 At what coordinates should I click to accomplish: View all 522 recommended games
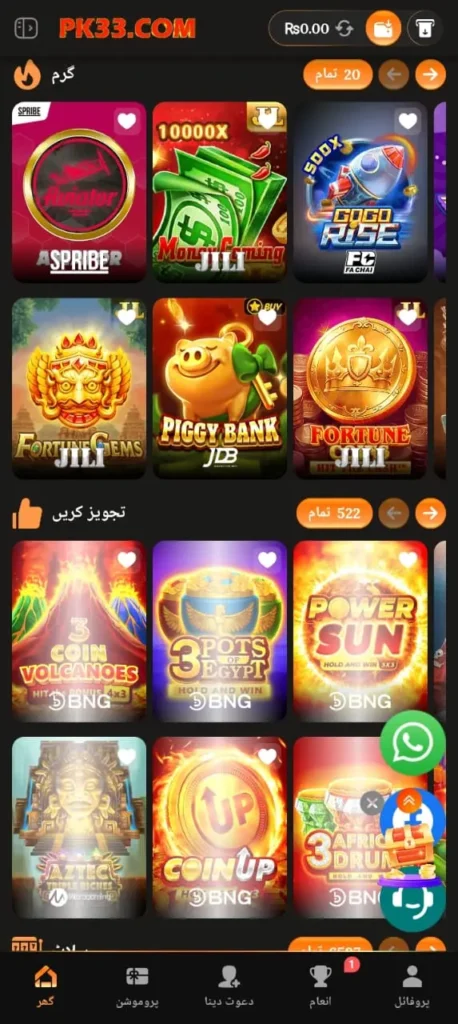tap(335, 513)
